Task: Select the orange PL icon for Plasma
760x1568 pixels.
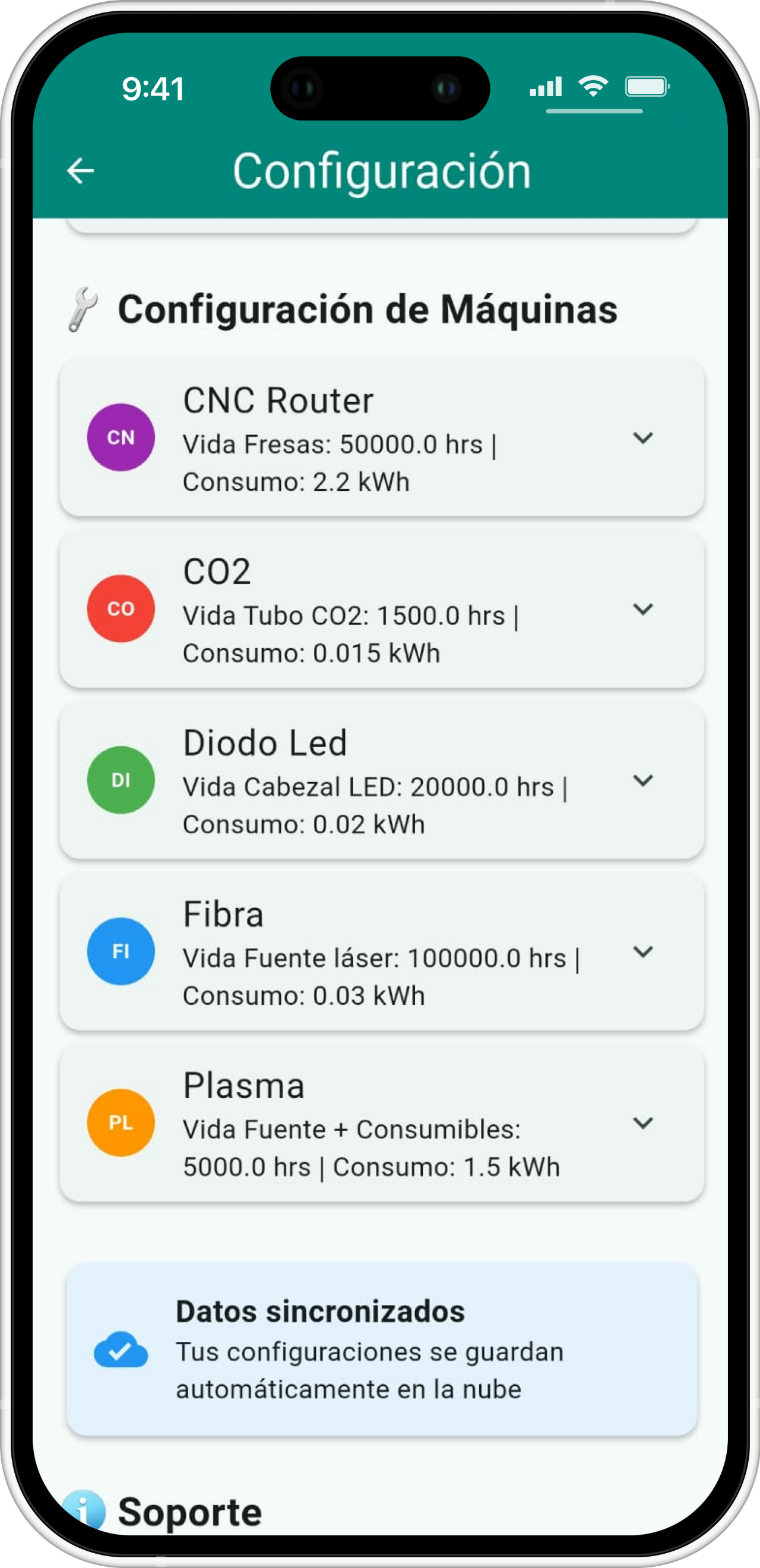Action: click(120, 1122)
